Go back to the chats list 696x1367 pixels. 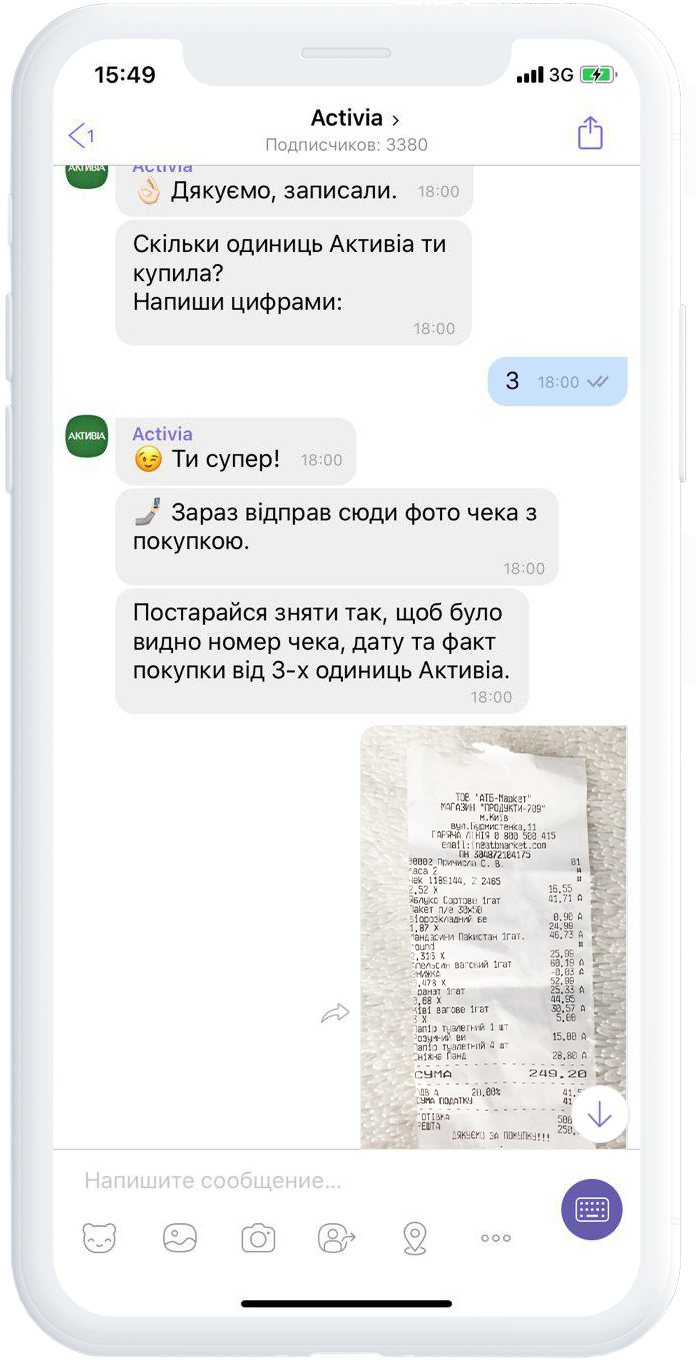click(81, 135)
